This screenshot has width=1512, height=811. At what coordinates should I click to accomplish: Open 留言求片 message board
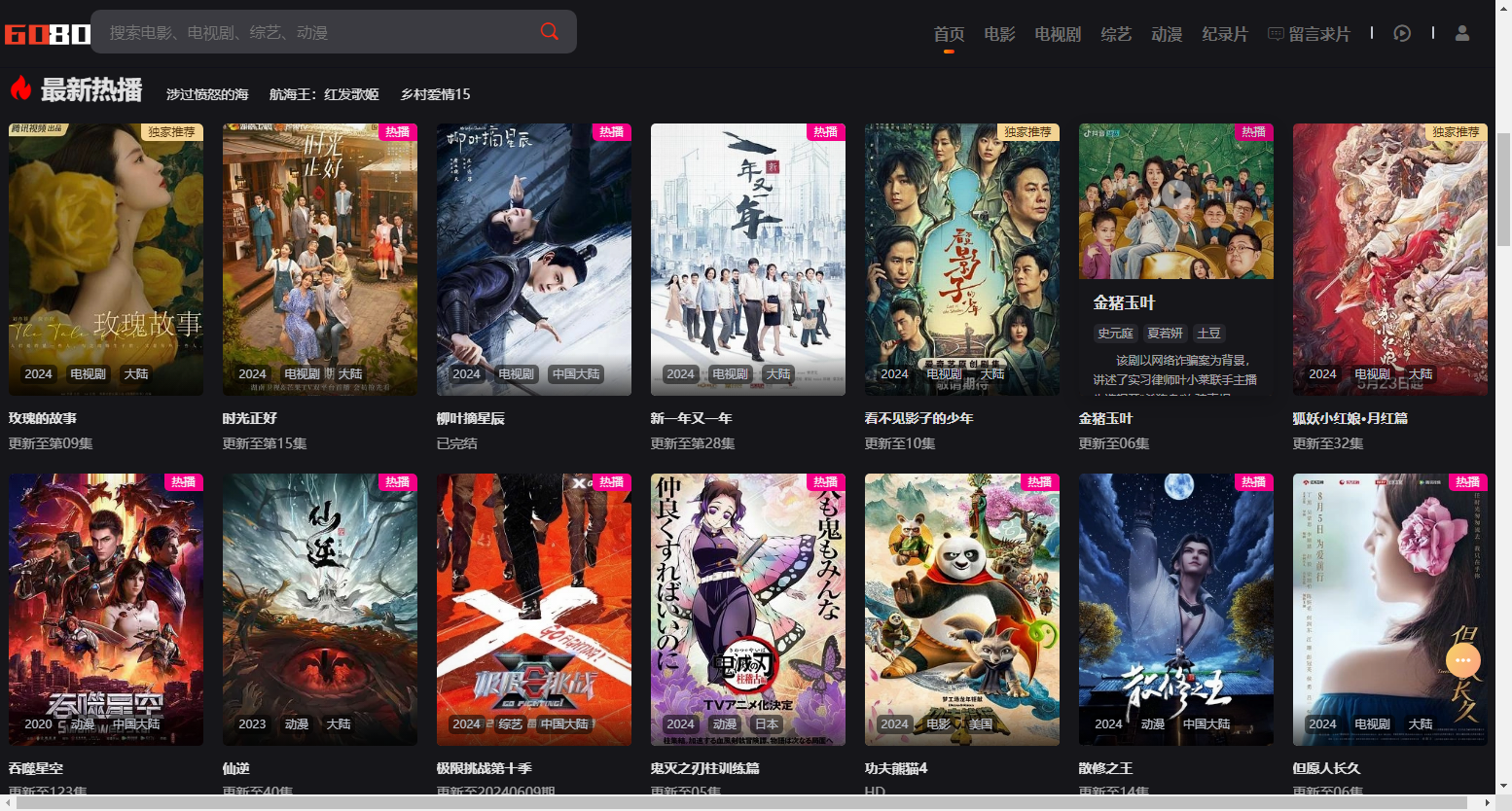pyautogui.click(x=1310, y=34)
